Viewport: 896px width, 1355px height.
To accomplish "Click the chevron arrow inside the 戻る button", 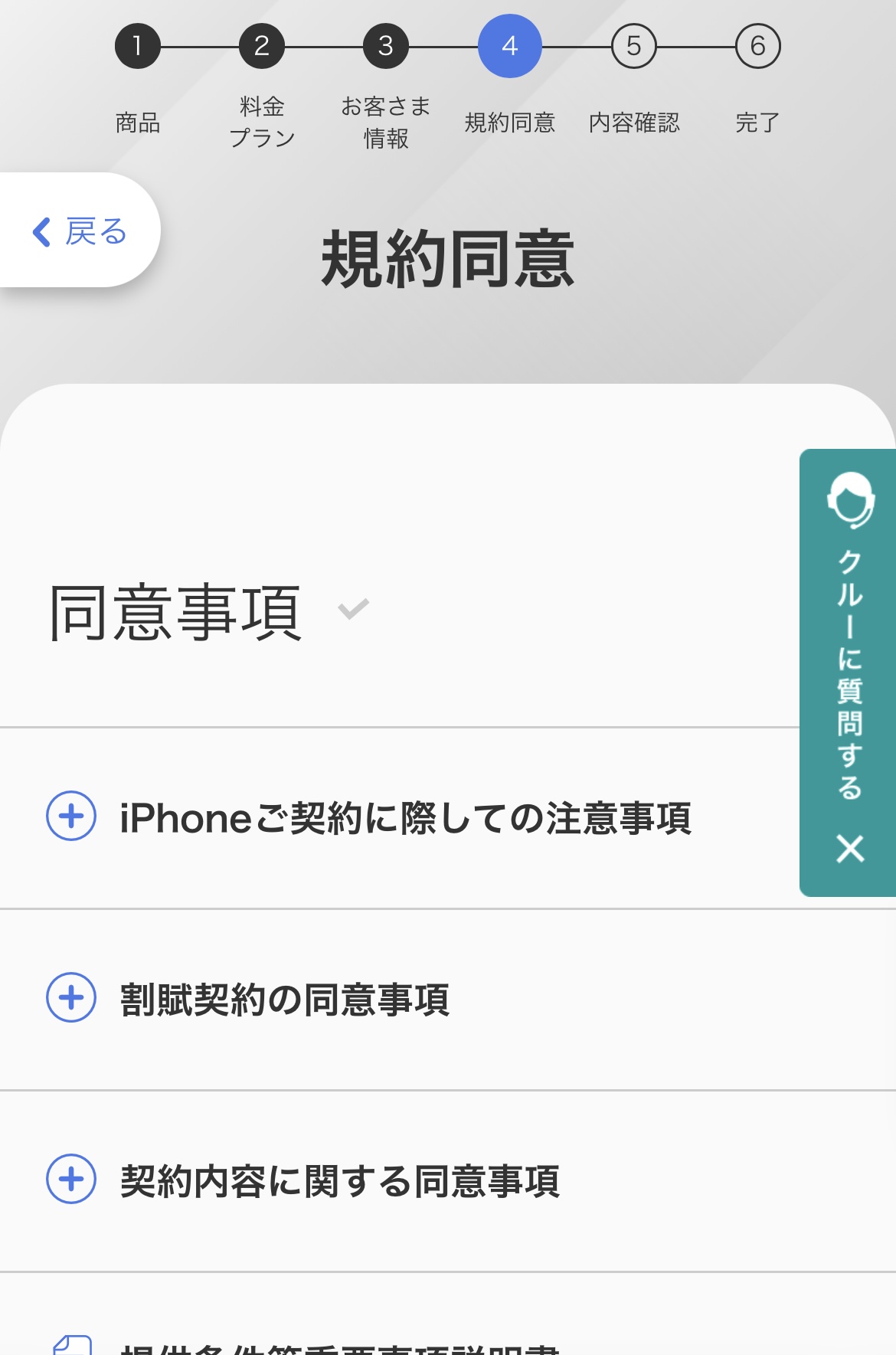I will (x=42, y=232).
